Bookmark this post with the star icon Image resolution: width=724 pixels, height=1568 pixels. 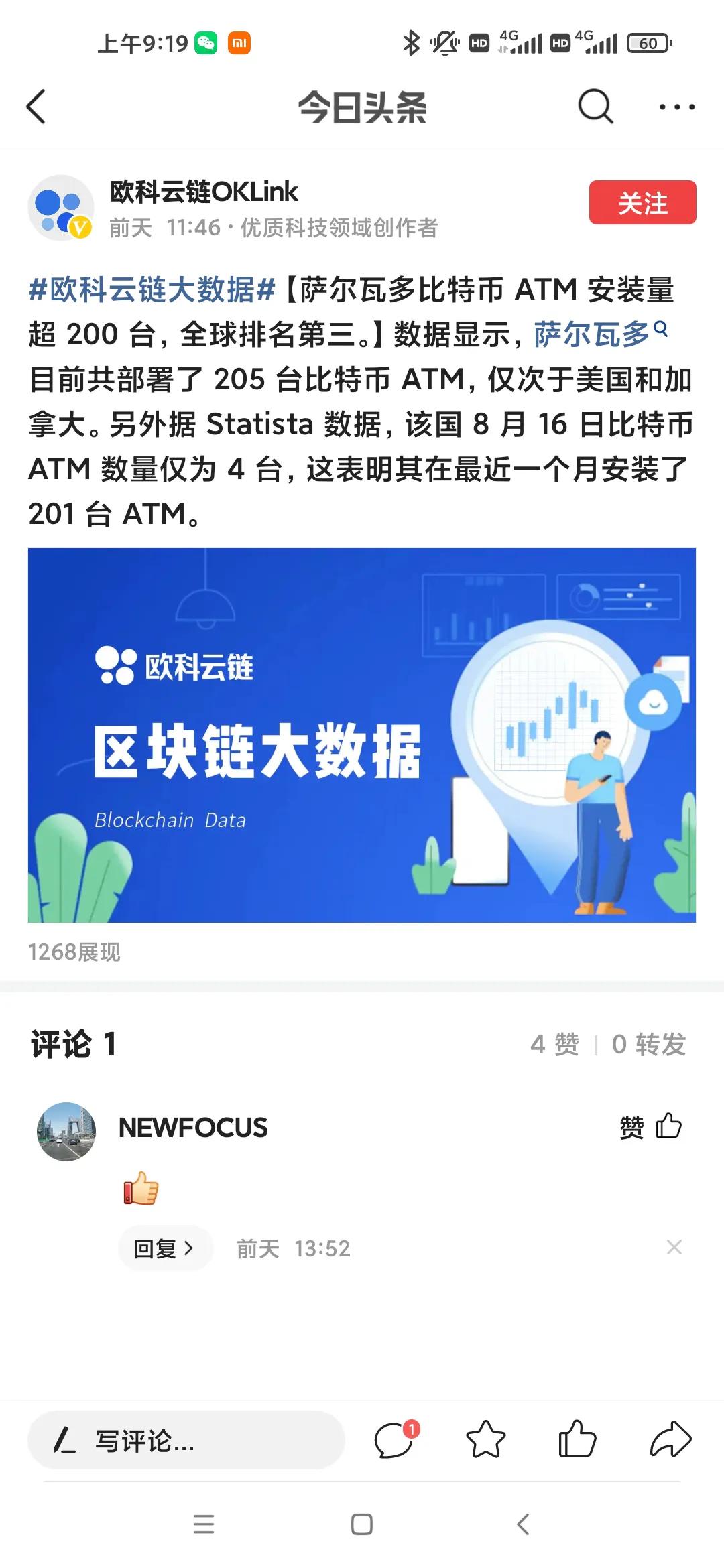point(485,1440)
